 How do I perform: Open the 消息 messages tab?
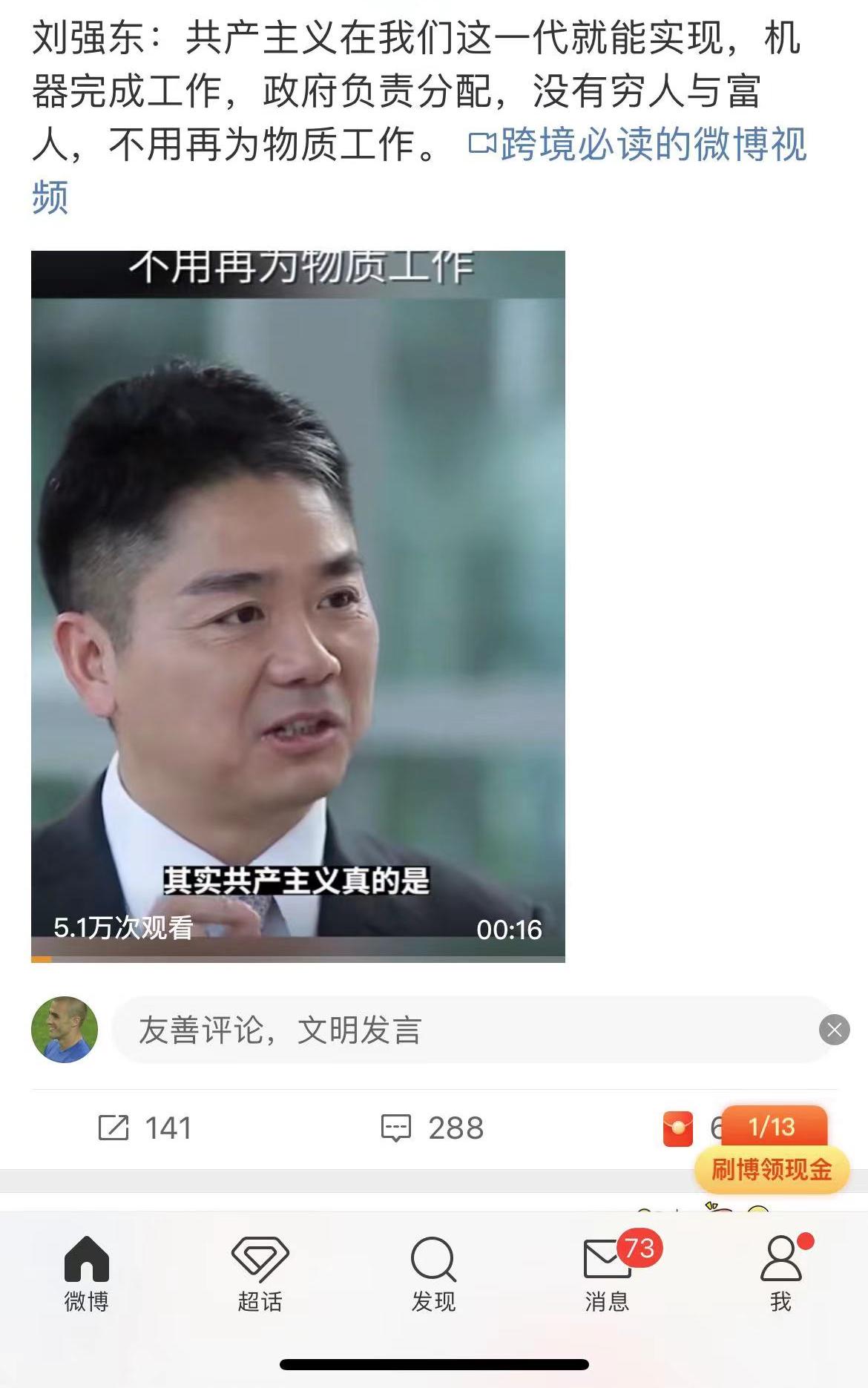607,1273
